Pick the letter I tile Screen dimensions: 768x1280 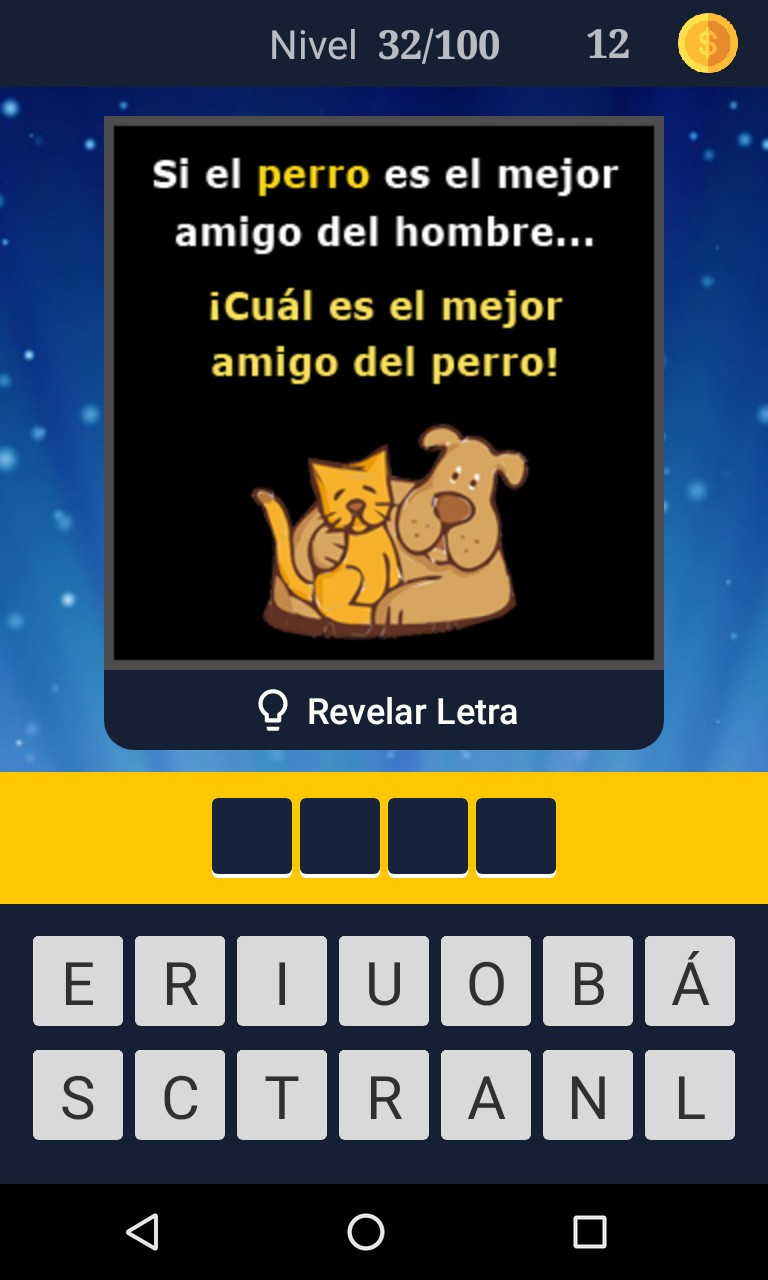282,981
